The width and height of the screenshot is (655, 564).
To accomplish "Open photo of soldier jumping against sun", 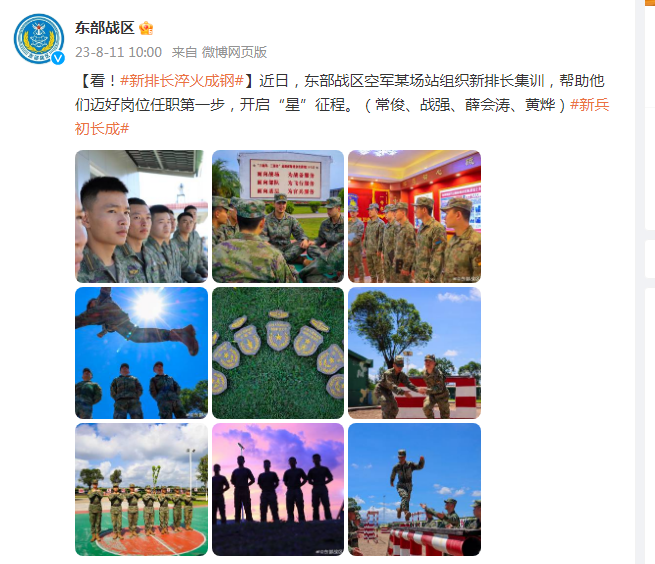I will click(x=141, y=353).
